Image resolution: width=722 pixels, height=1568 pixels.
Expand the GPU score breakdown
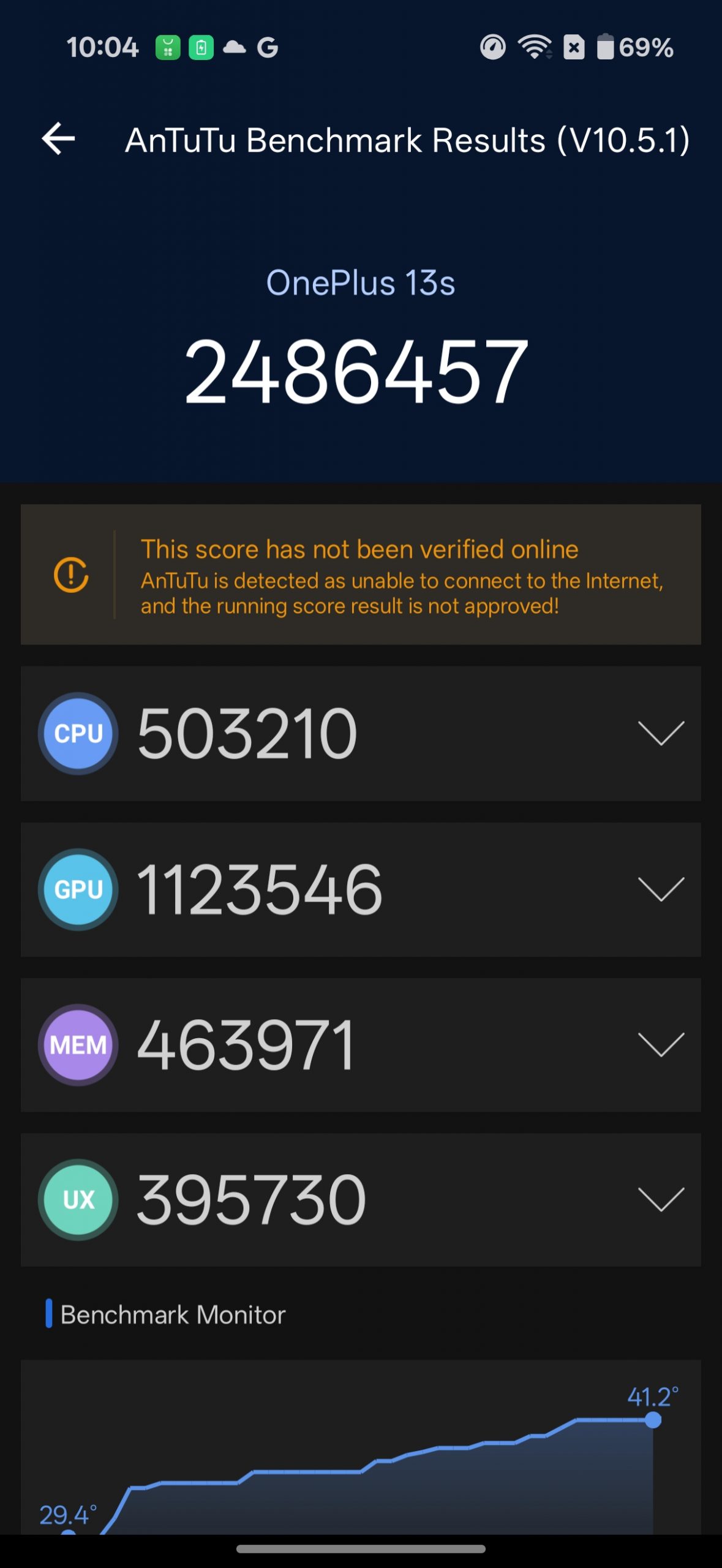pyautogui.click(x=660, y=889)
